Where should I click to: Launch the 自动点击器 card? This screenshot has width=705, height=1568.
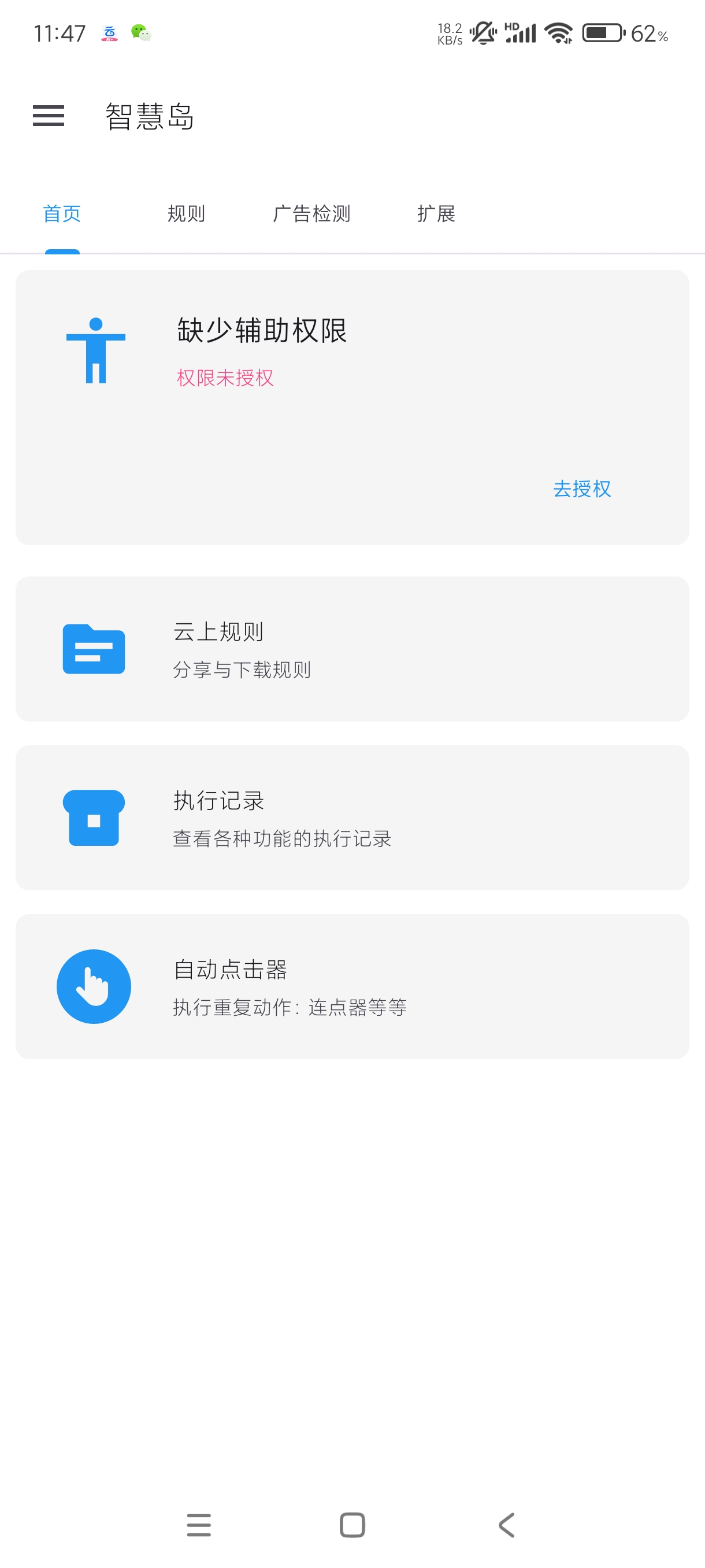[x=352, y=986]
